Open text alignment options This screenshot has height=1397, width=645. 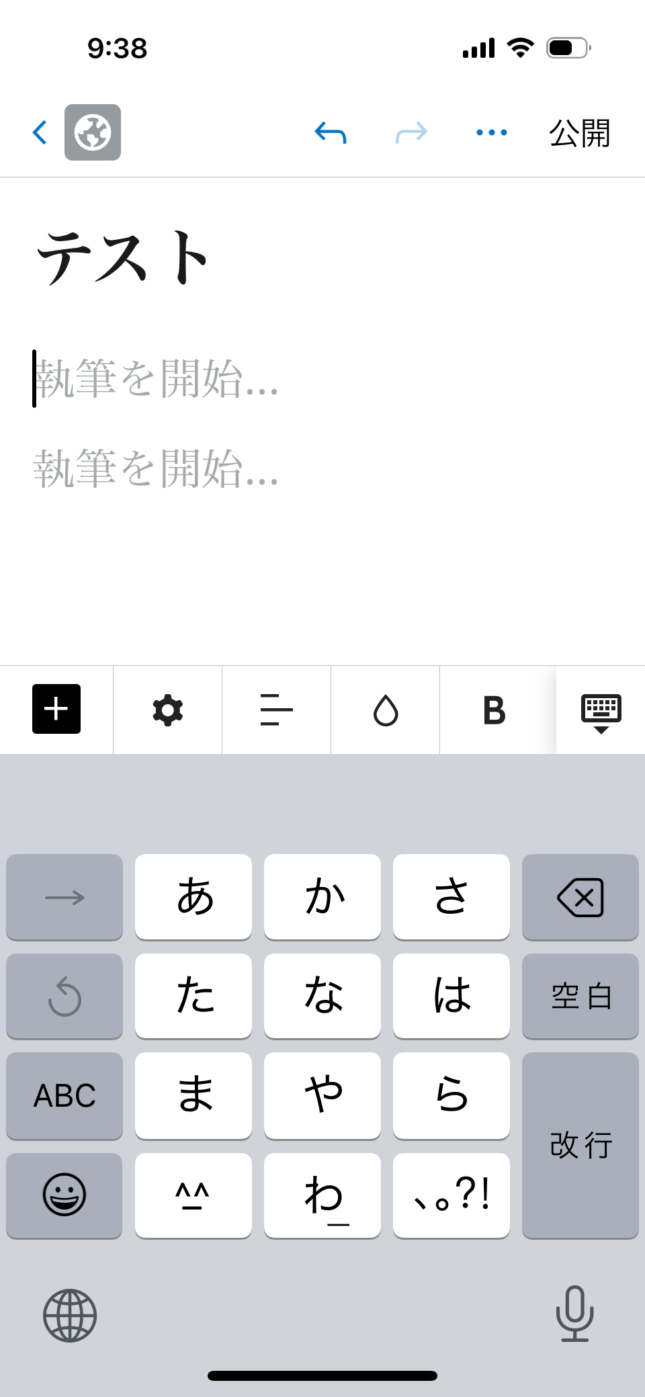(x=276, y=710)
